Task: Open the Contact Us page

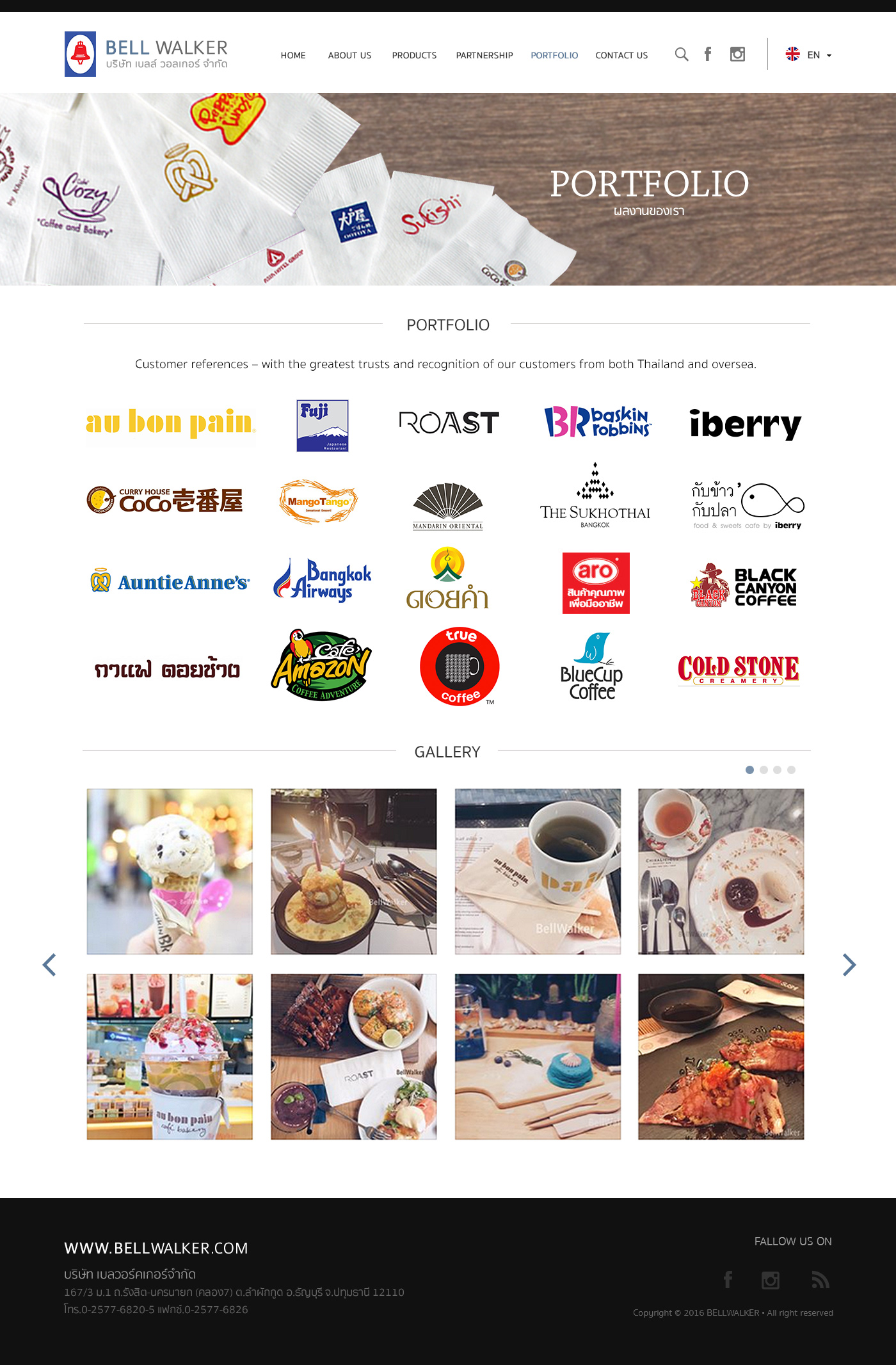Action: 621,56
